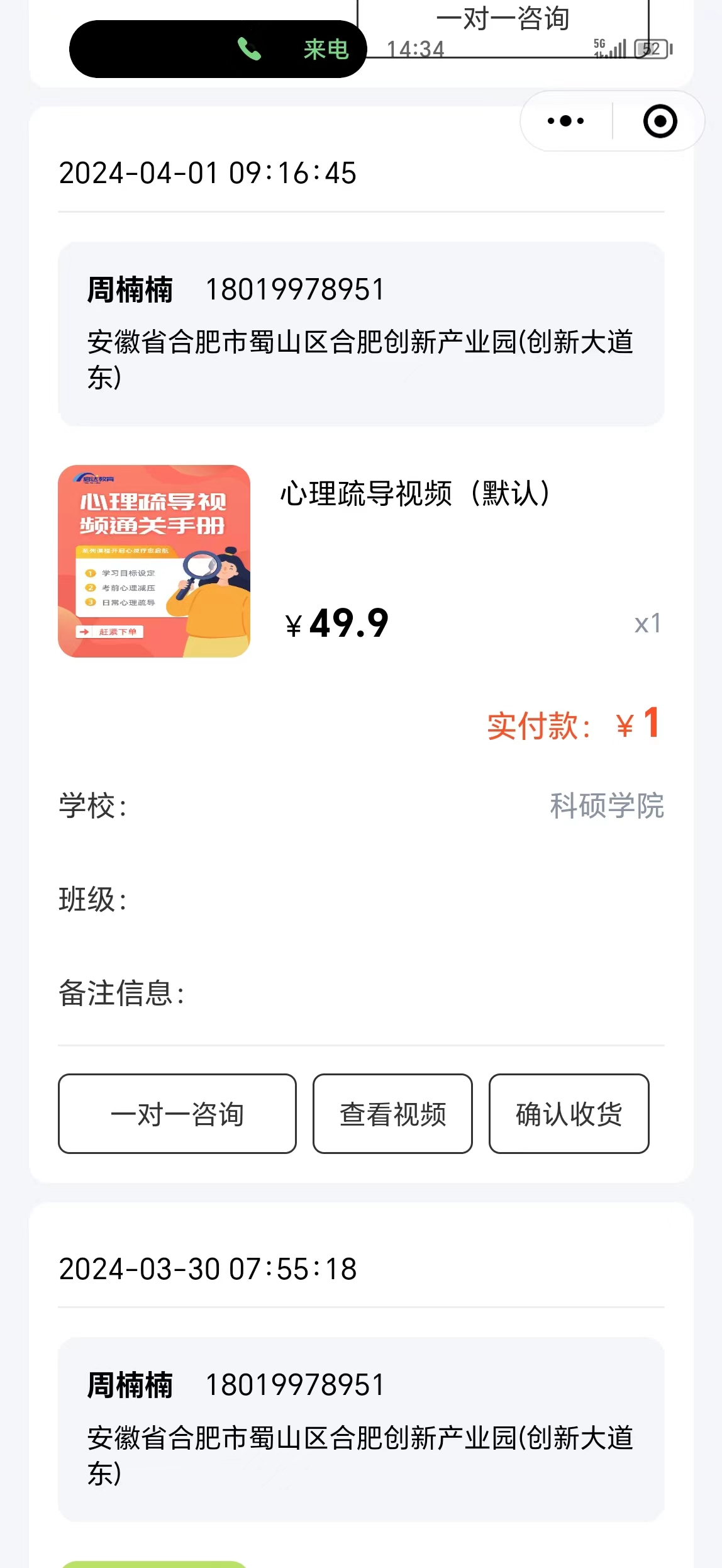Close the mini program with the circle button
Screen dimensions: 722x1568
660,121
